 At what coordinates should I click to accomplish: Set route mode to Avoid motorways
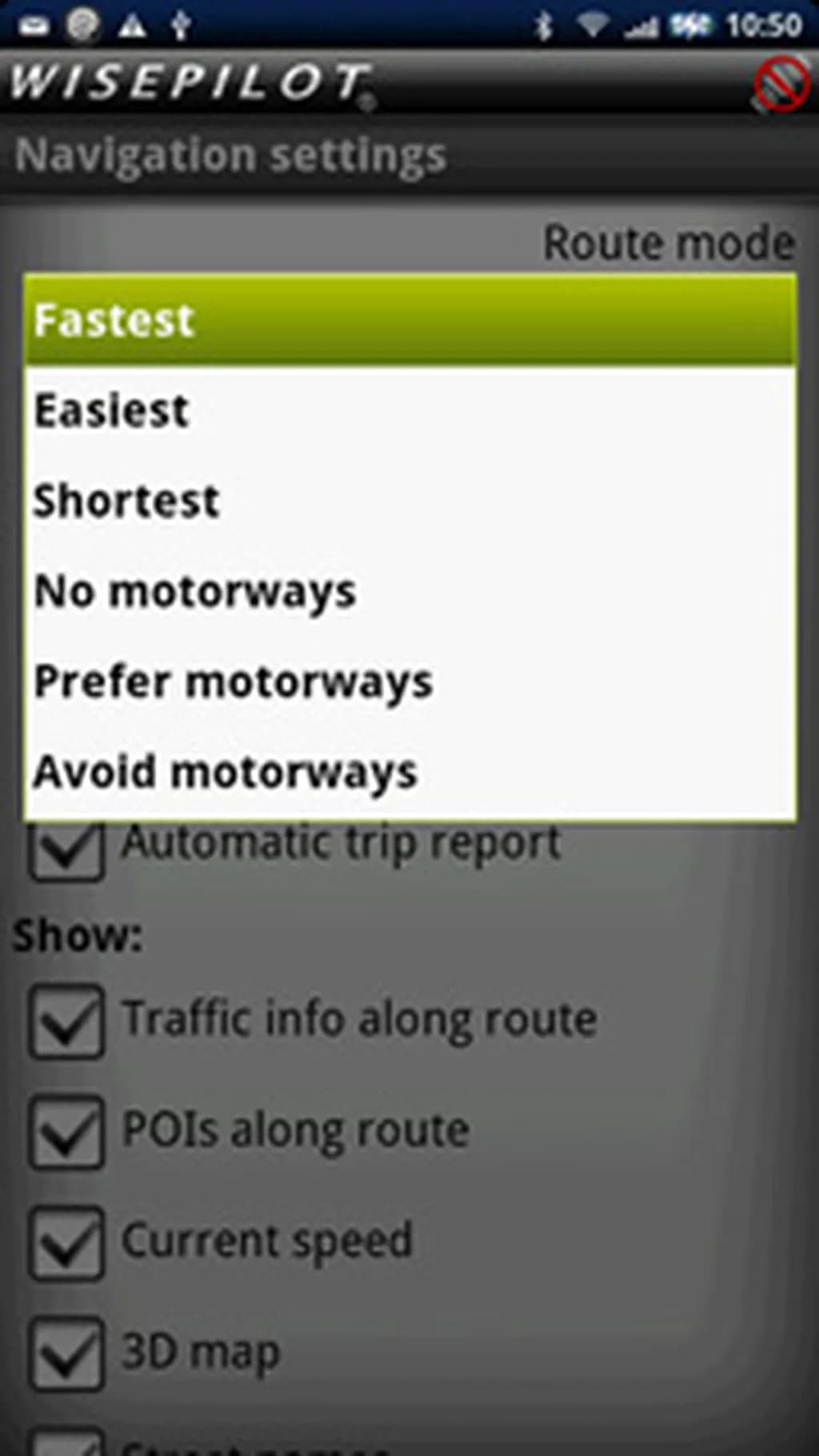tap(409, 773)
